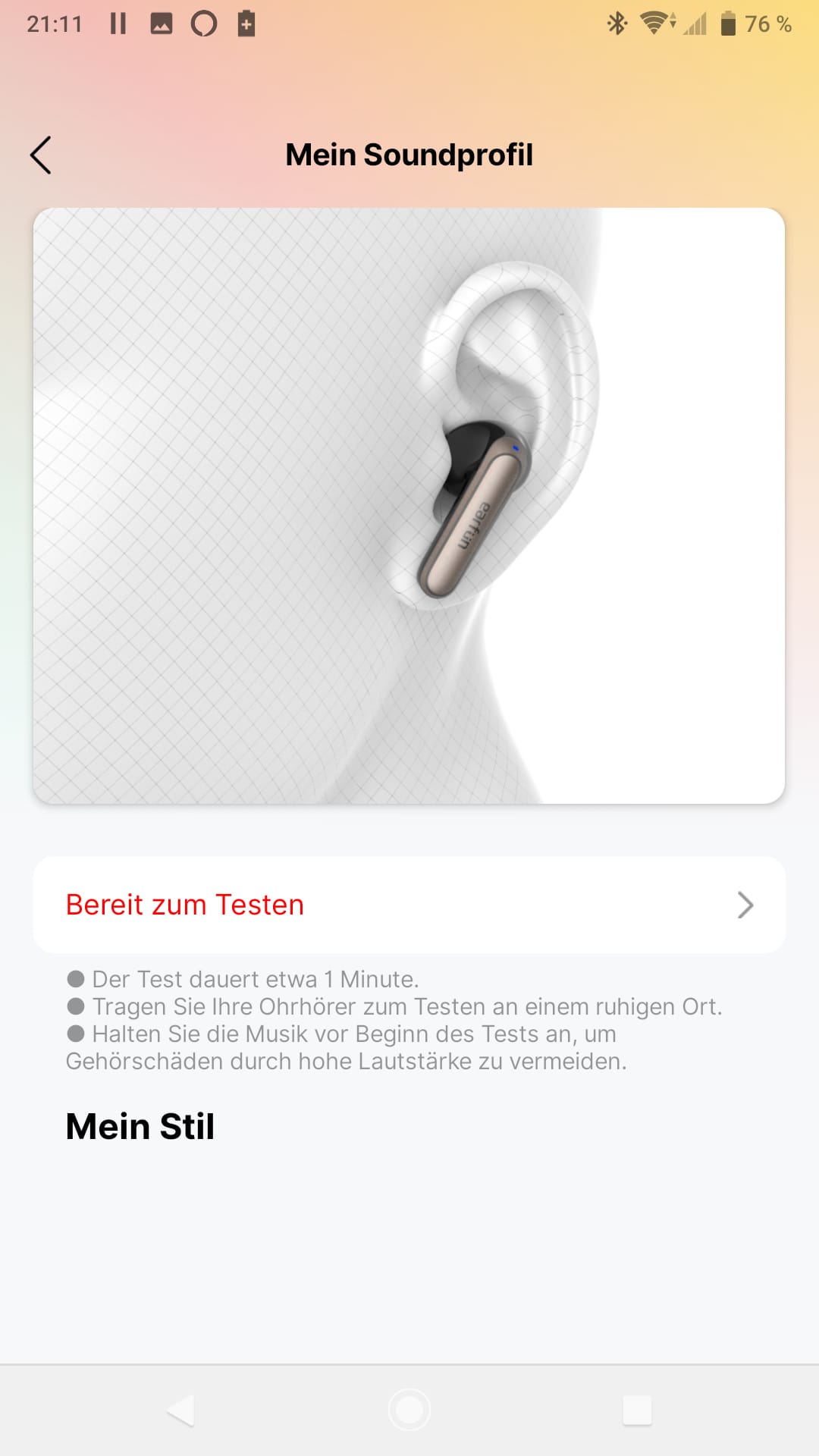Go back from Mein Soundprofil
Image resolution: width=819 pixels, height=1456 pixels.
click(x=41, y=155)
